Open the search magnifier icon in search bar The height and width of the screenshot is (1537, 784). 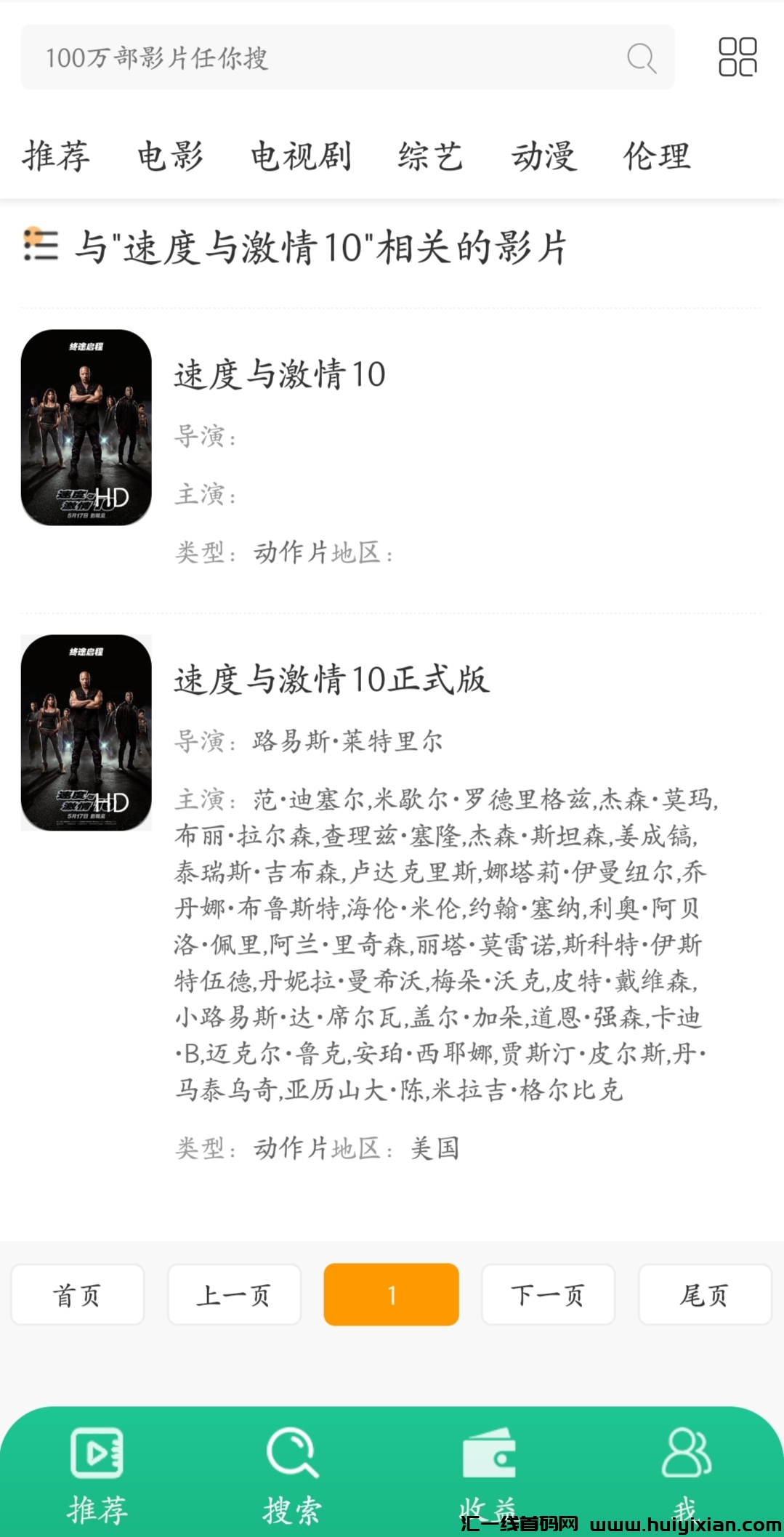coord(640,57)
